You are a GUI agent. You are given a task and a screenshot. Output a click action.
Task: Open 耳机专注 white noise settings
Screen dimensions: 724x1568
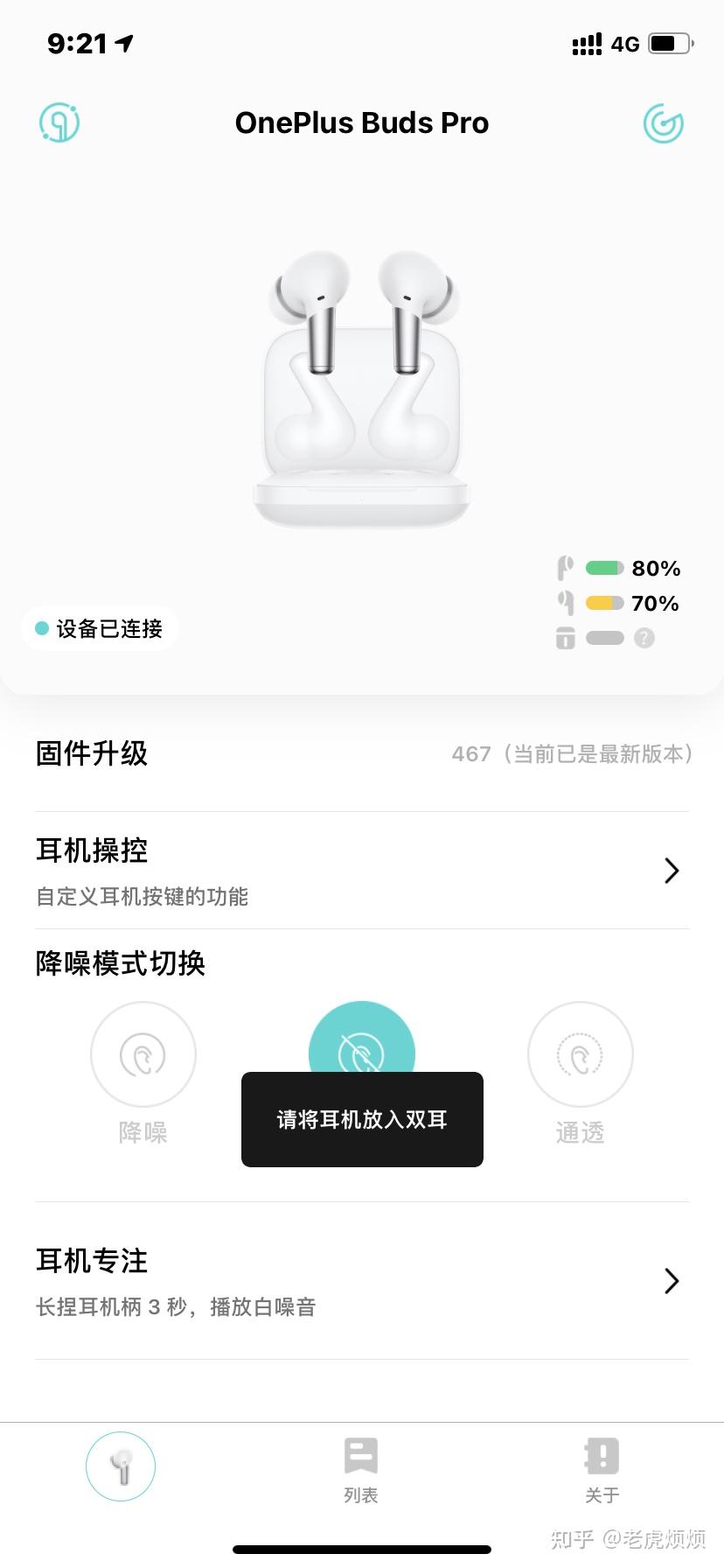(x=362, y=1281)
